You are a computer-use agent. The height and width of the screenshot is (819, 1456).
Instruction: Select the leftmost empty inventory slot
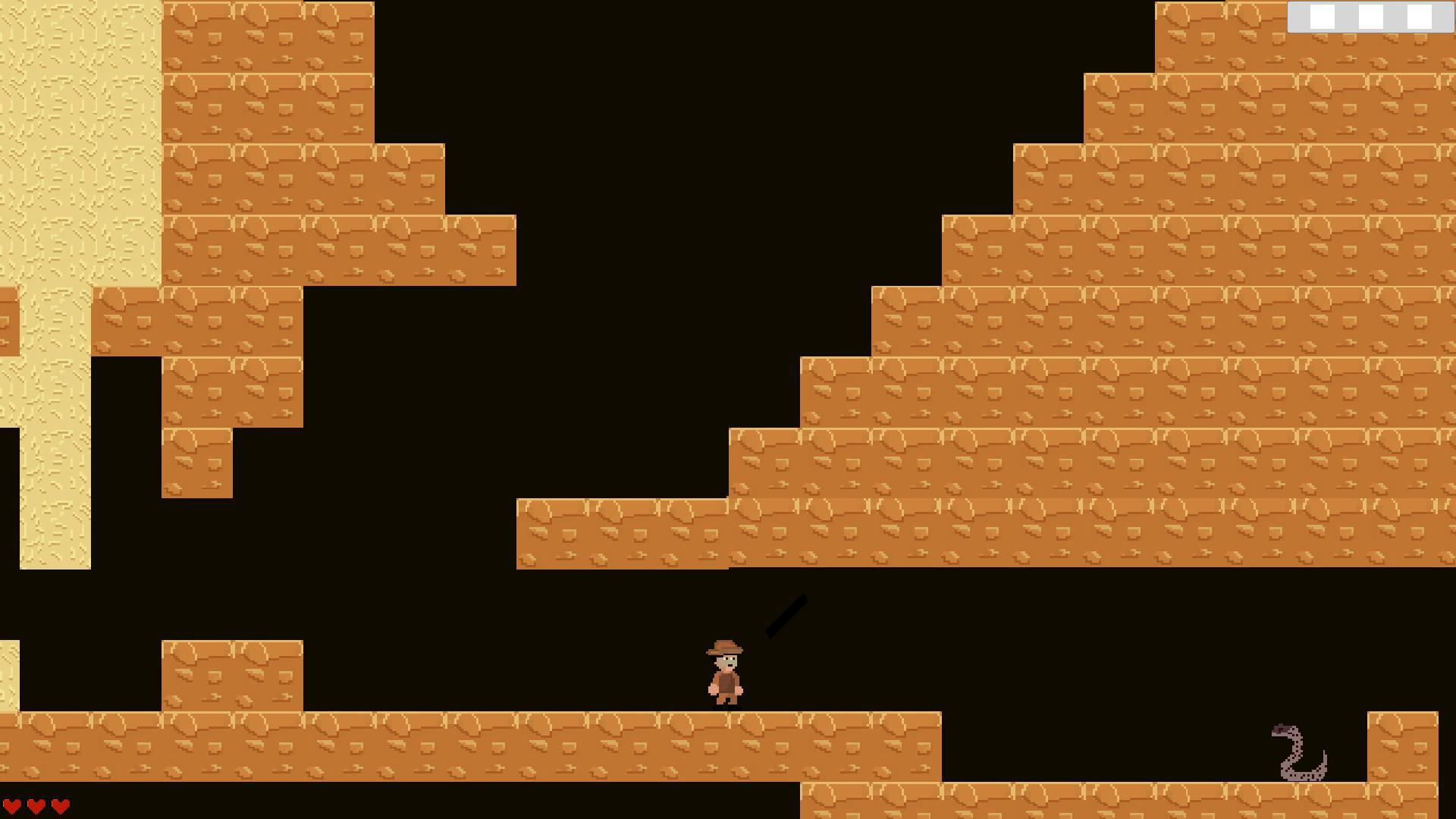pos(1322,17)
